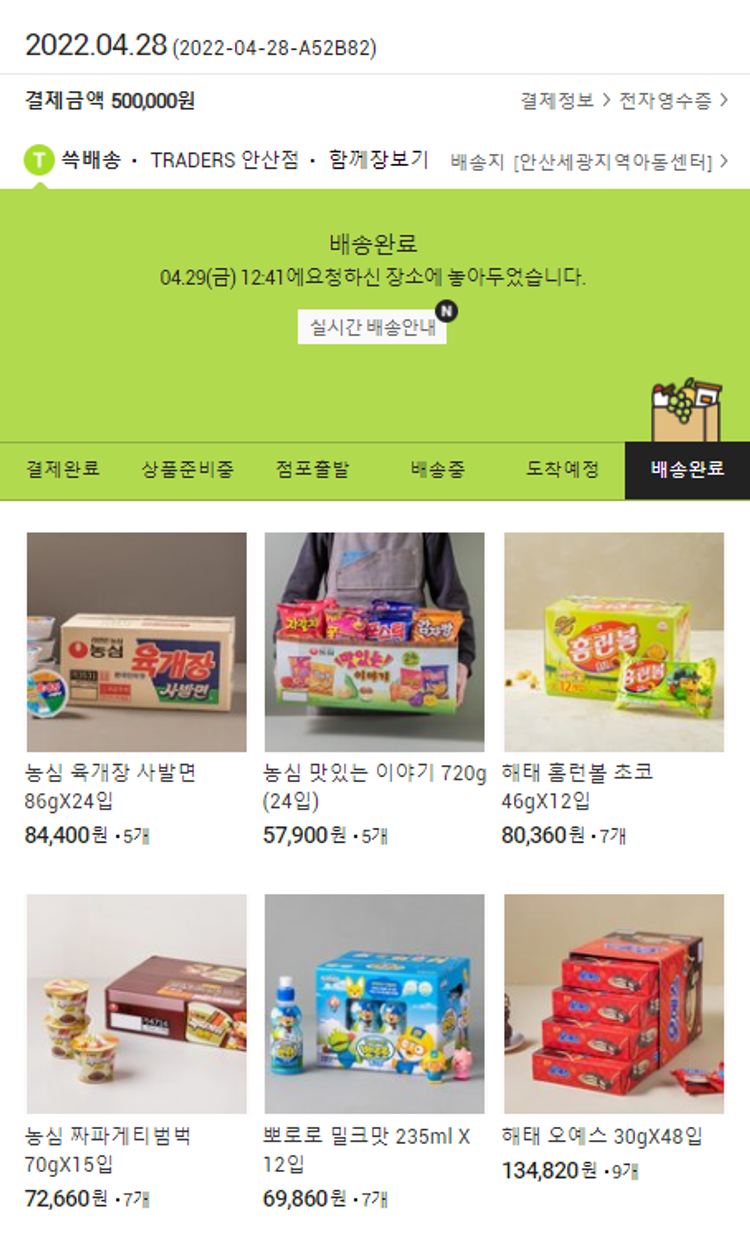Screen dimensions: 750x1234
Task: Open 배송지 안산세광지역아동센터 delivery address
Action: (589, 161)
